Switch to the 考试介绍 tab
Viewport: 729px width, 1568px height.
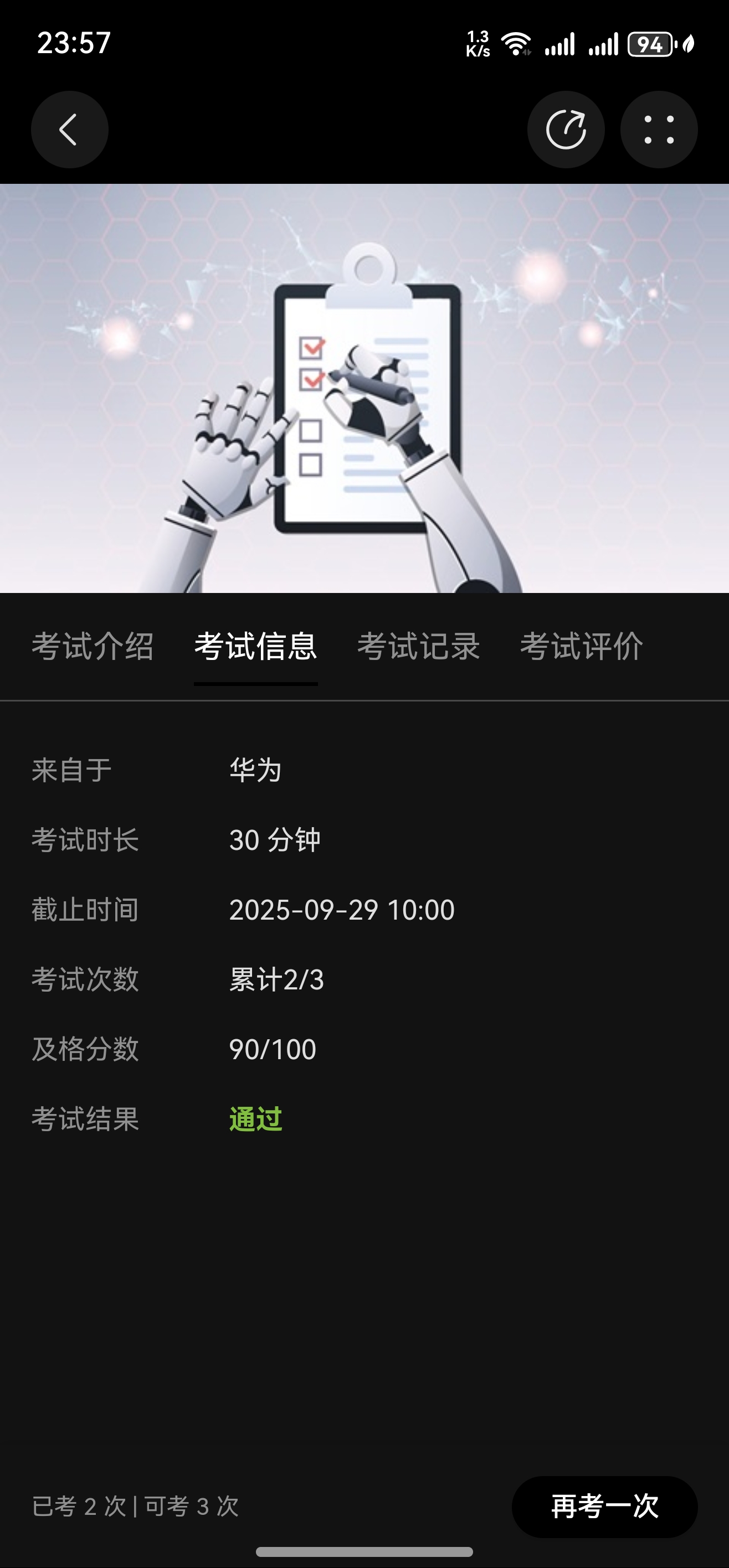tap(93, 647)
